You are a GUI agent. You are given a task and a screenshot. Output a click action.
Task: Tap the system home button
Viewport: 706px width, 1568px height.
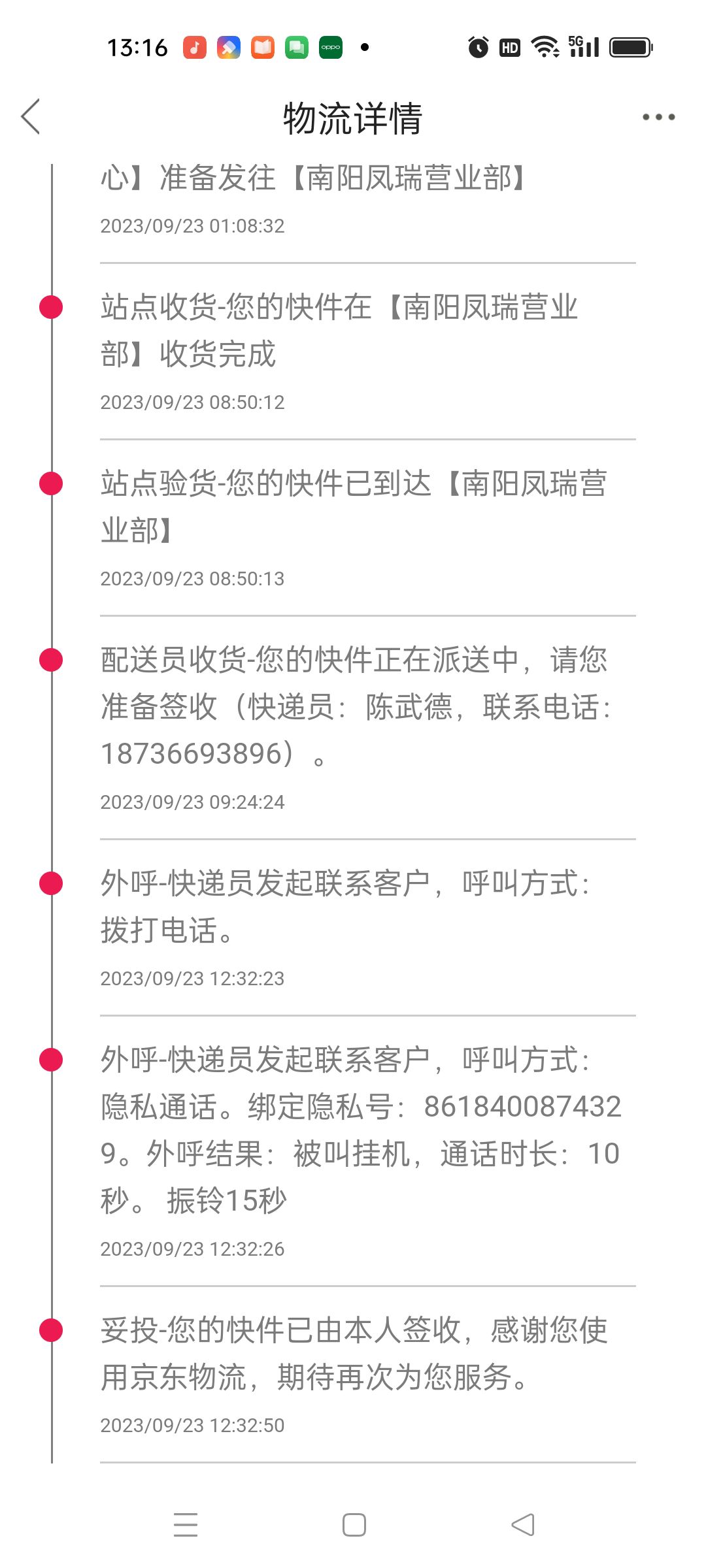point(354,1525)
